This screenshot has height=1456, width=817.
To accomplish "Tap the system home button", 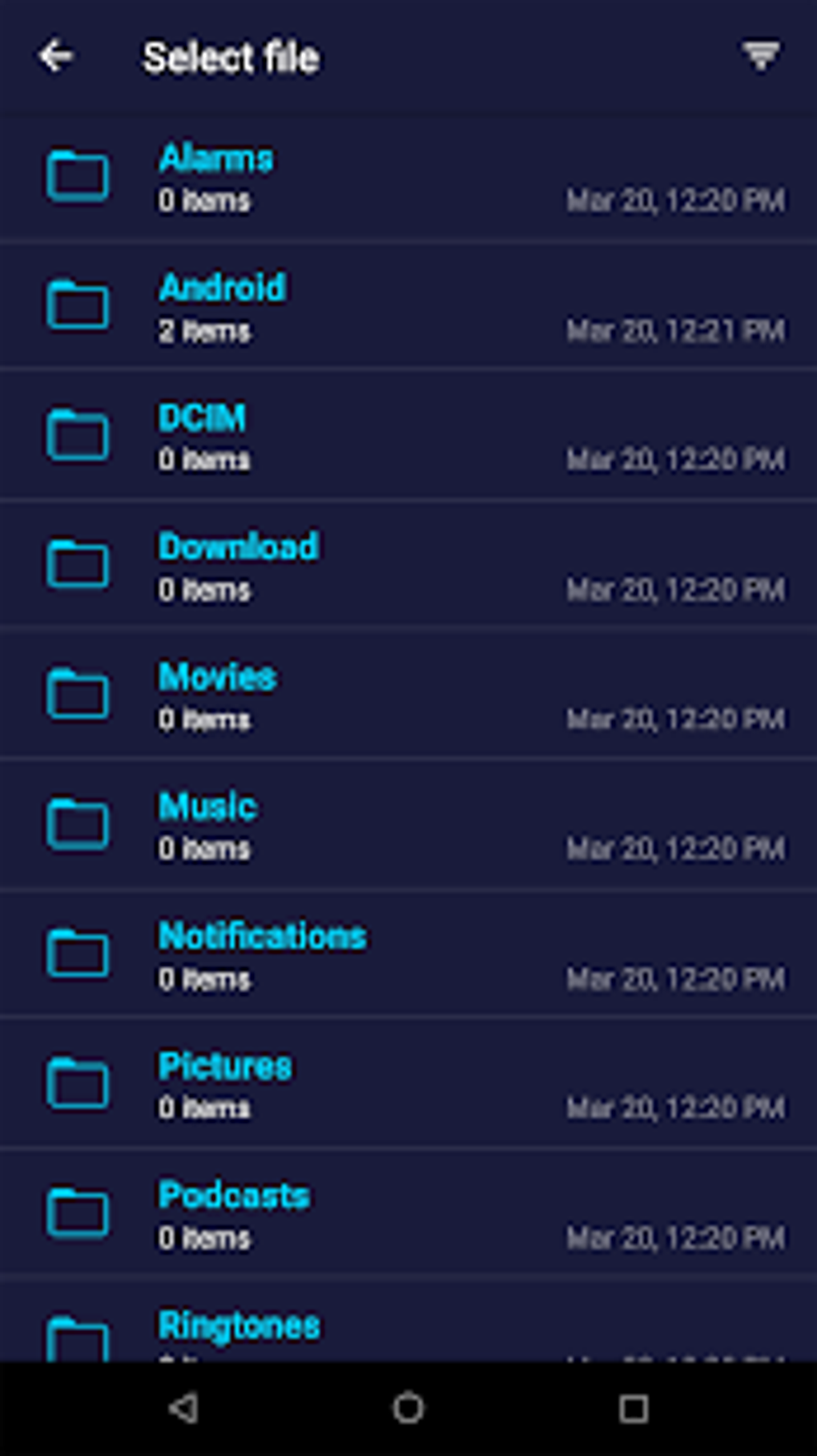I will coord(408,1408).
